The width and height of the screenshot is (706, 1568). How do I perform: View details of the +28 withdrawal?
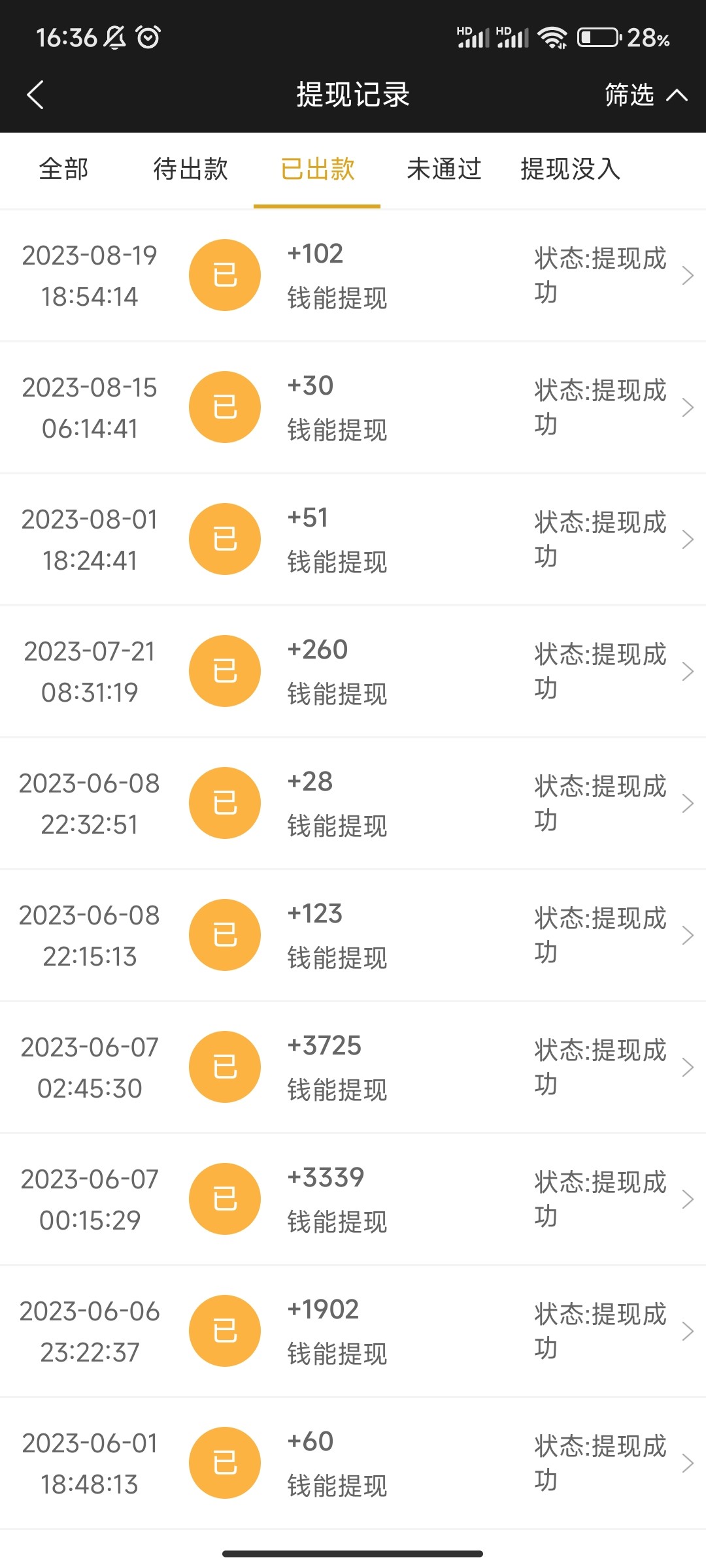(x=353, y=804)
